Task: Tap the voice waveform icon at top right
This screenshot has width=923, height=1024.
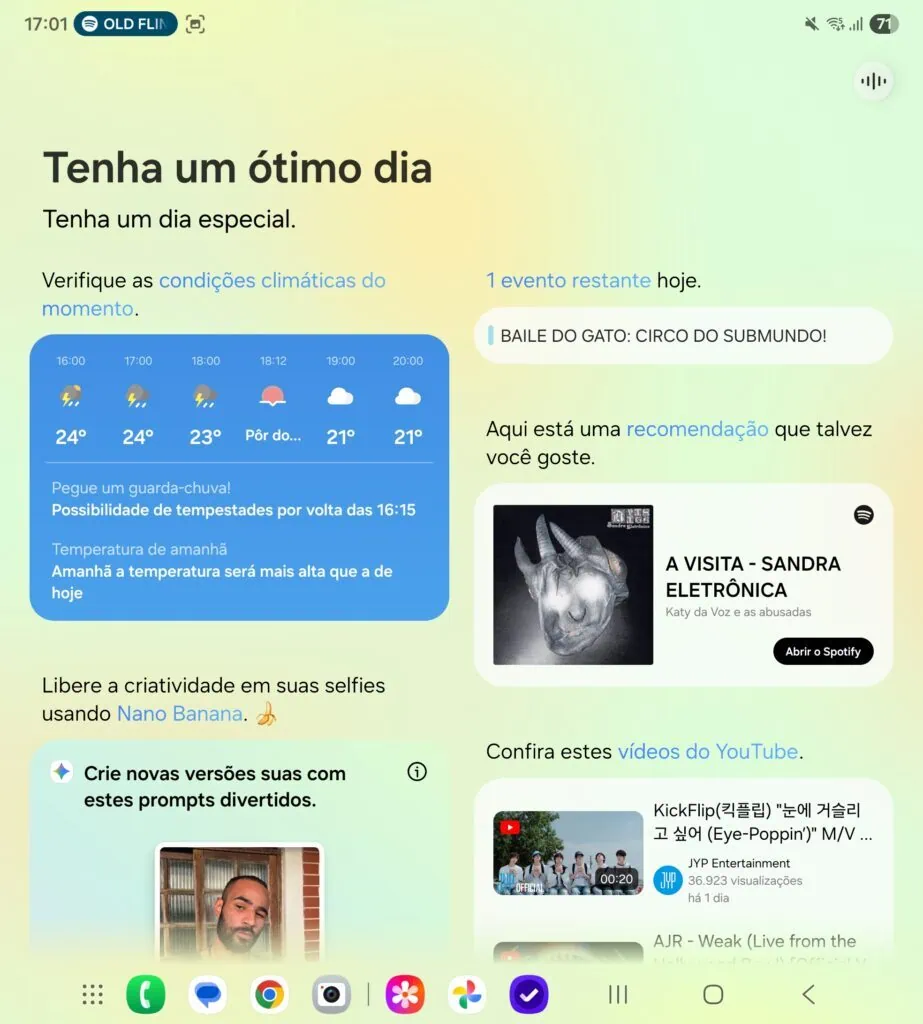Action: [872, 80]
